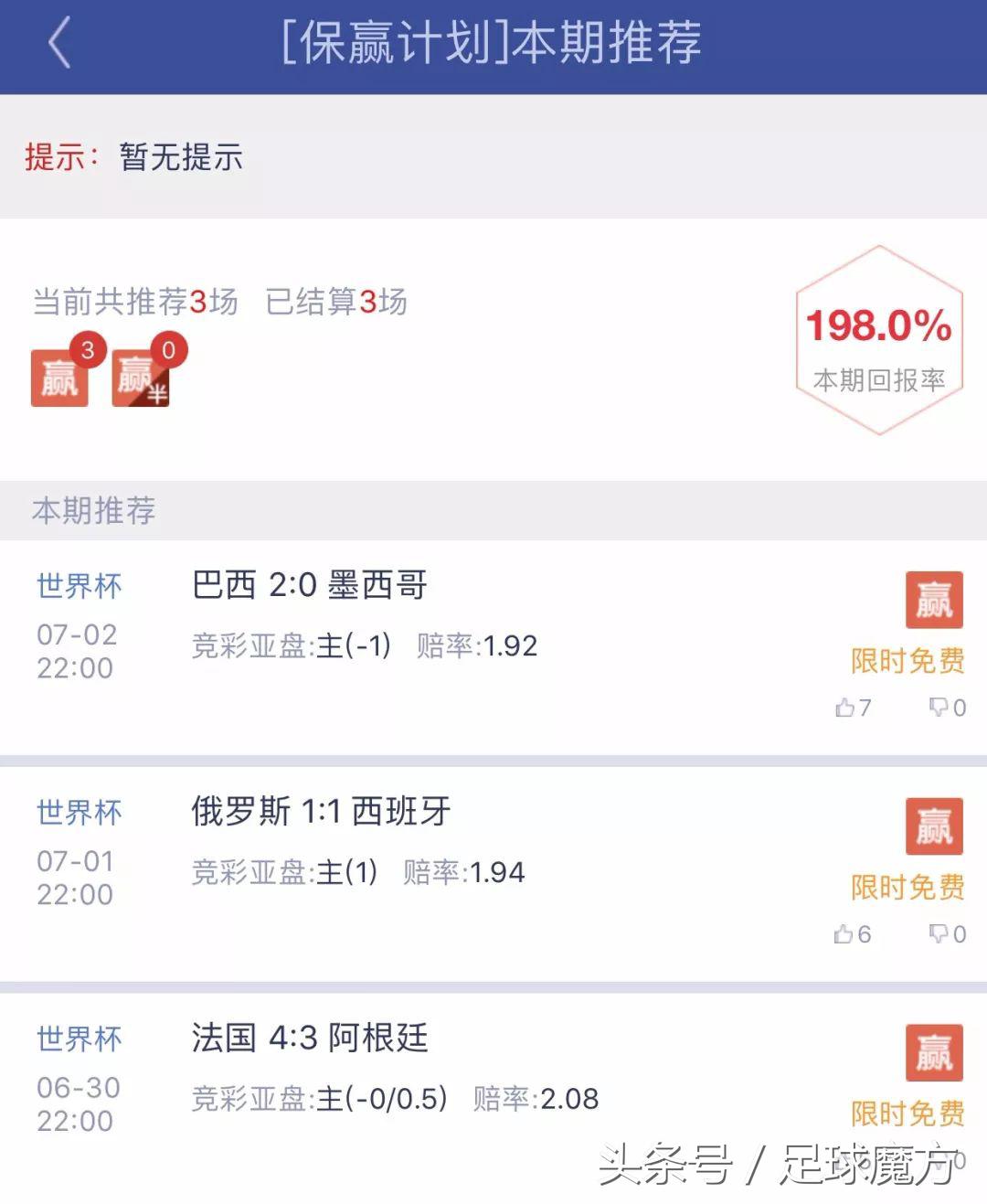
Task: Select the 赢 icon beside 俄罗斯 1:1 西班牙
Action: [932, 825]
